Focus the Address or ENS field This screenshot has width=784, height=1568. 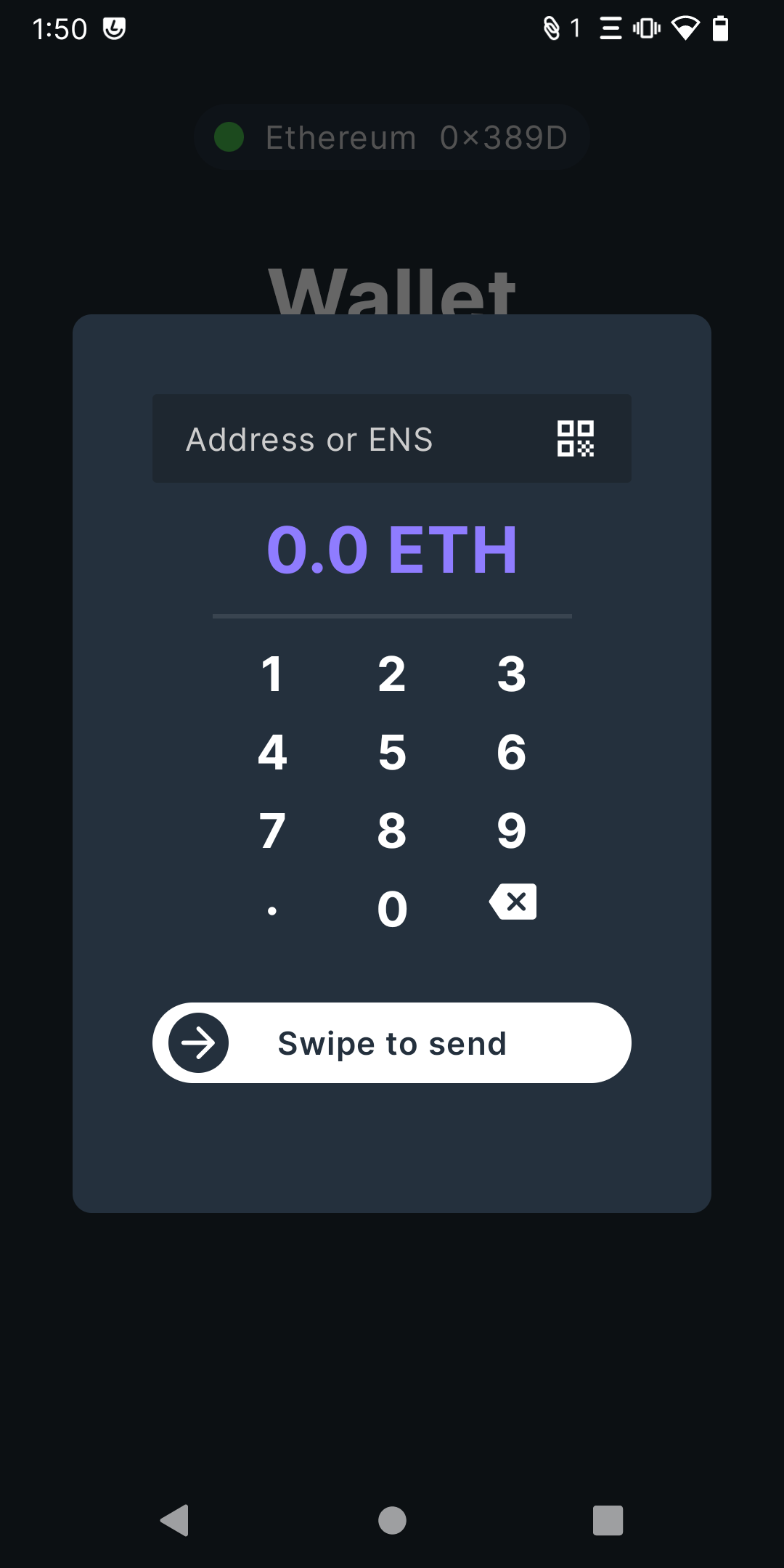pyautogui.click(x=348, y=439)
